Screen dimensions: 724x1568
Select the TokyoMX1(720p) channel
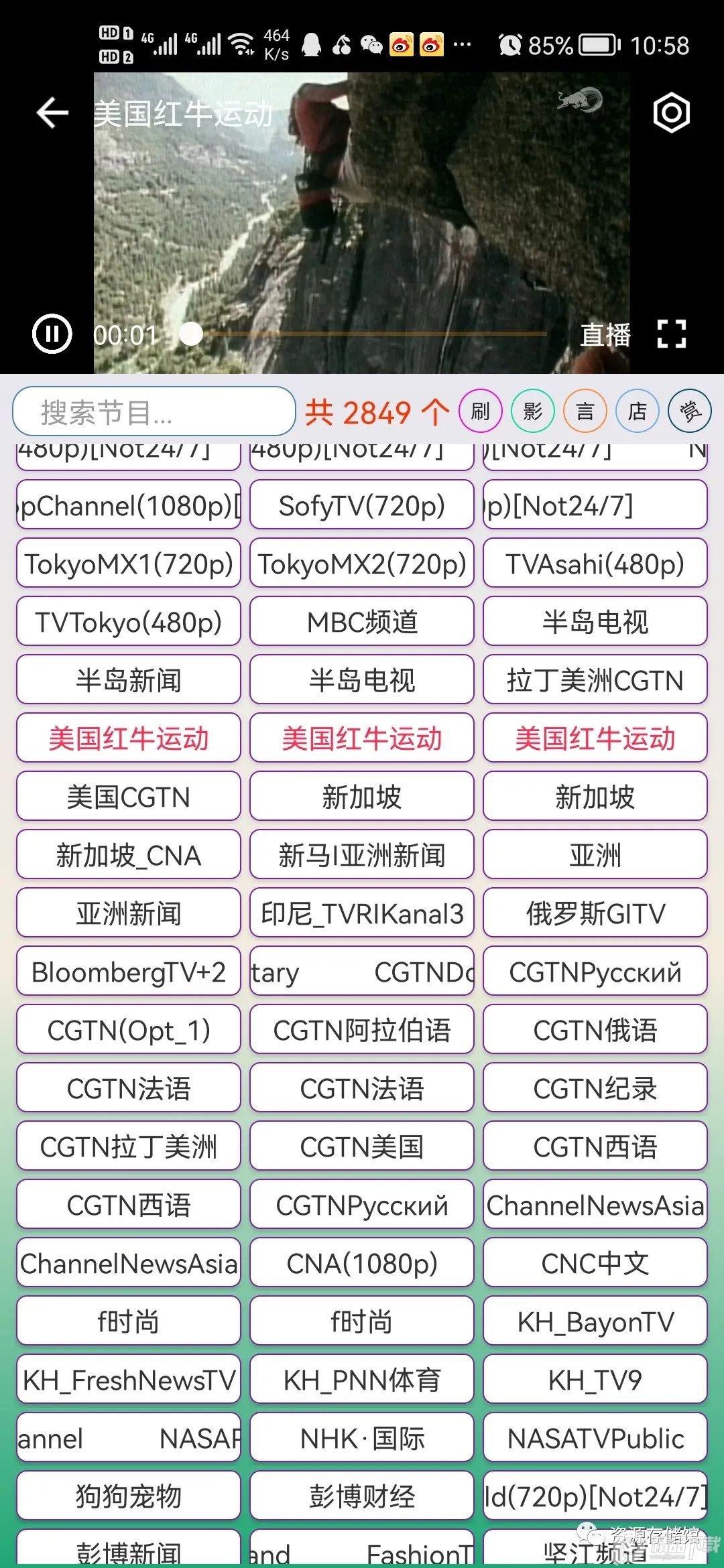(x=128, y=564)
